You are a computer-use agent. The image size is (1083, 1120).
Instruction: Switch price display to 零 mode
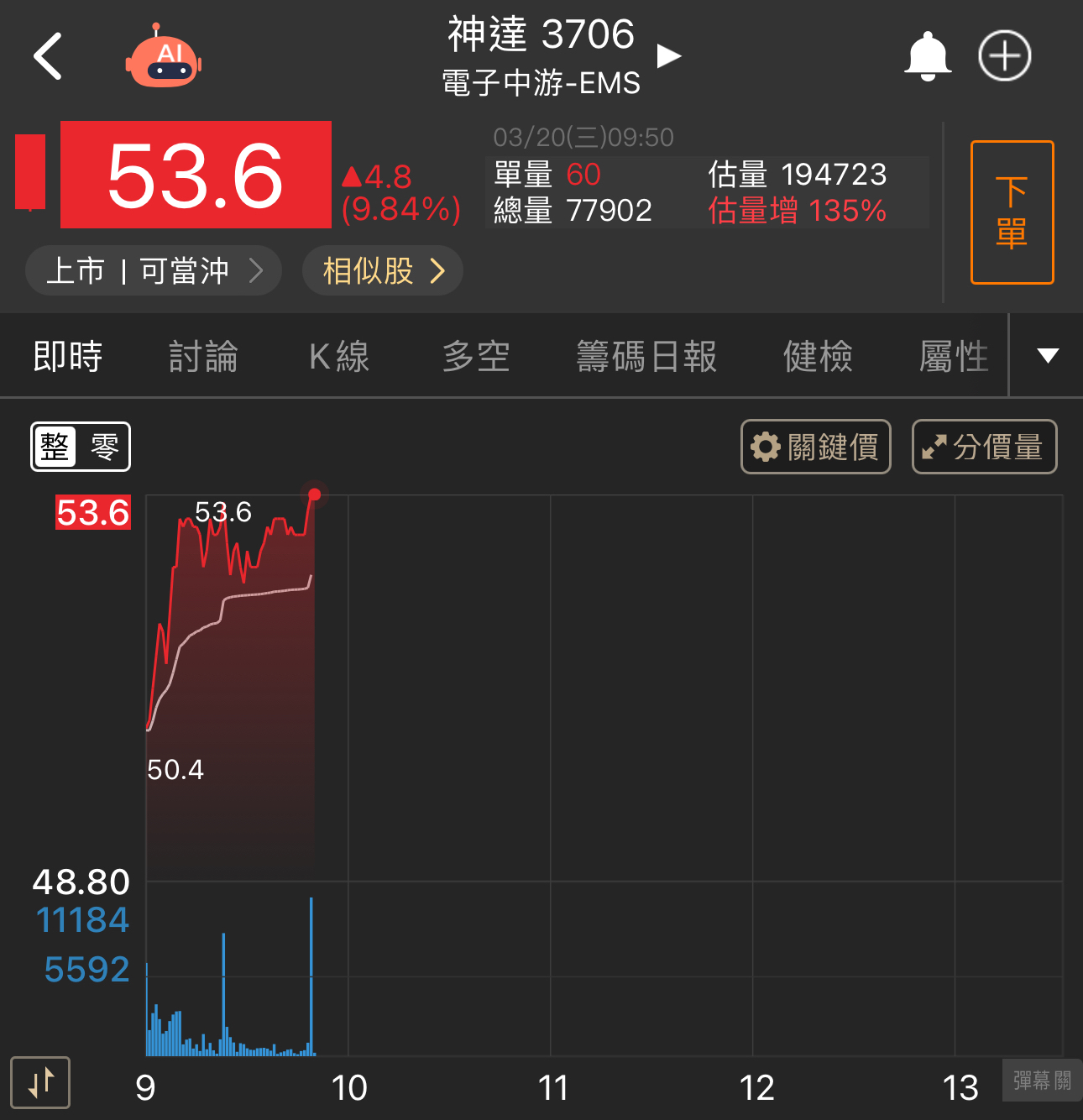point(102,447)
